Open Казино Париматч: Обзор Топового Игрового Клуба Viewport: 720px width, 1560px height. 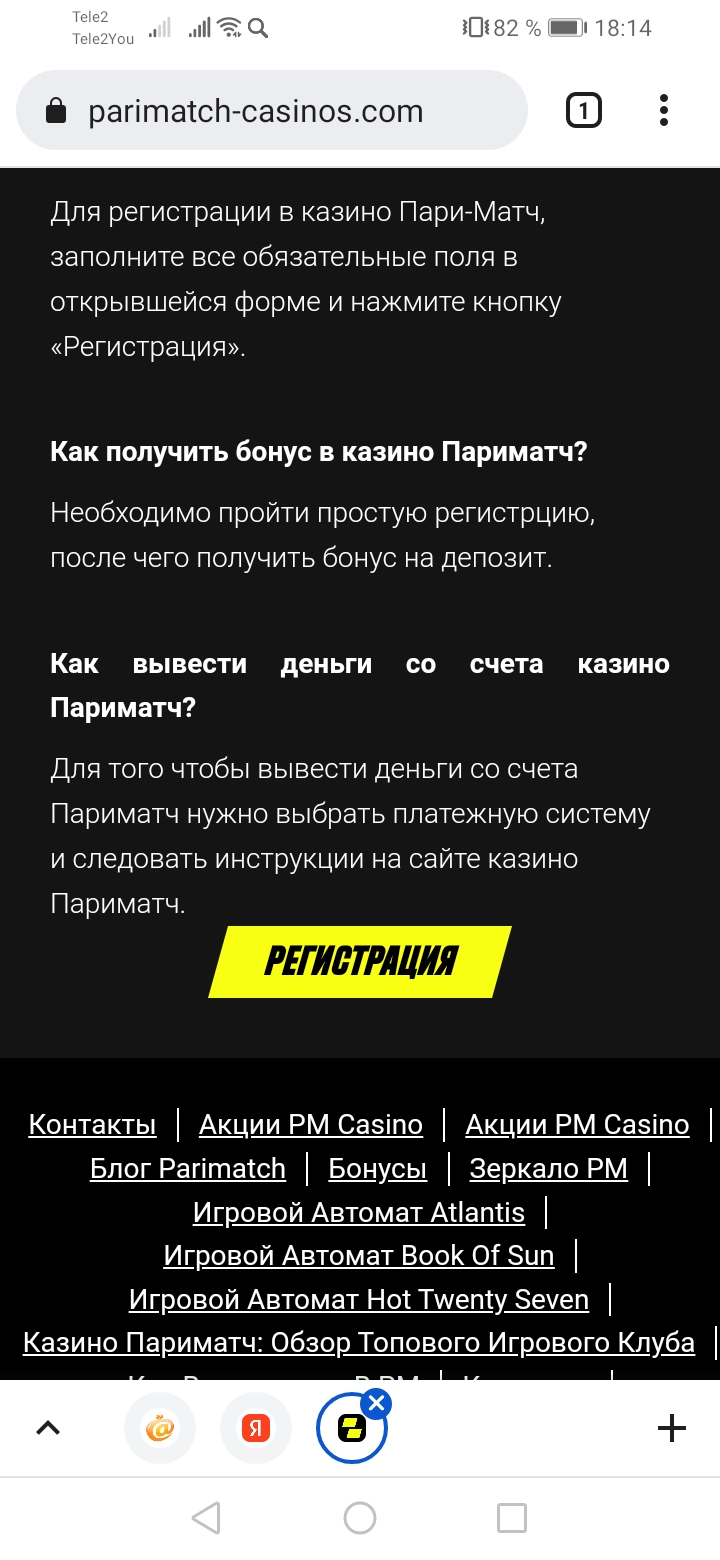(x=359, y=1342)
